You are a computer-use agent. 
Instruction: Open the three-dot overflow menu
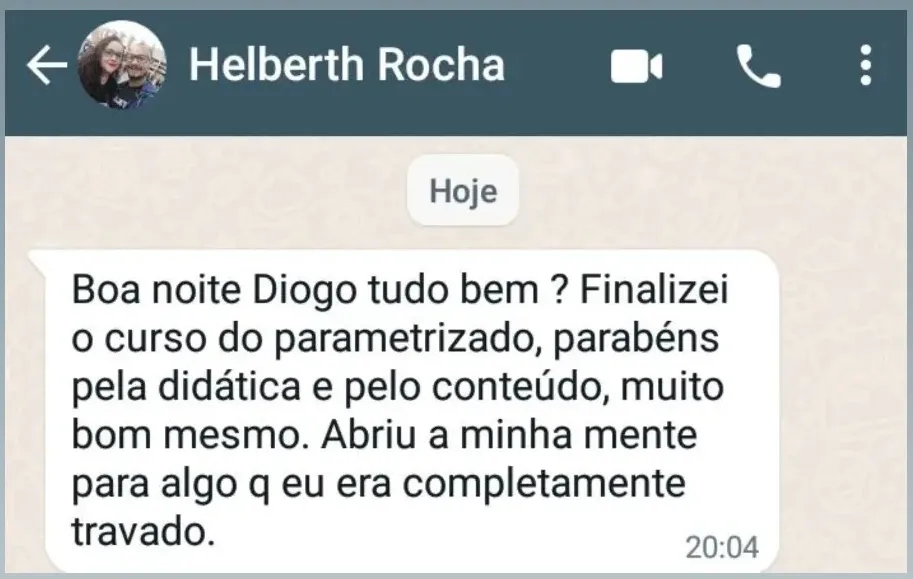click(x=866, y=67)
